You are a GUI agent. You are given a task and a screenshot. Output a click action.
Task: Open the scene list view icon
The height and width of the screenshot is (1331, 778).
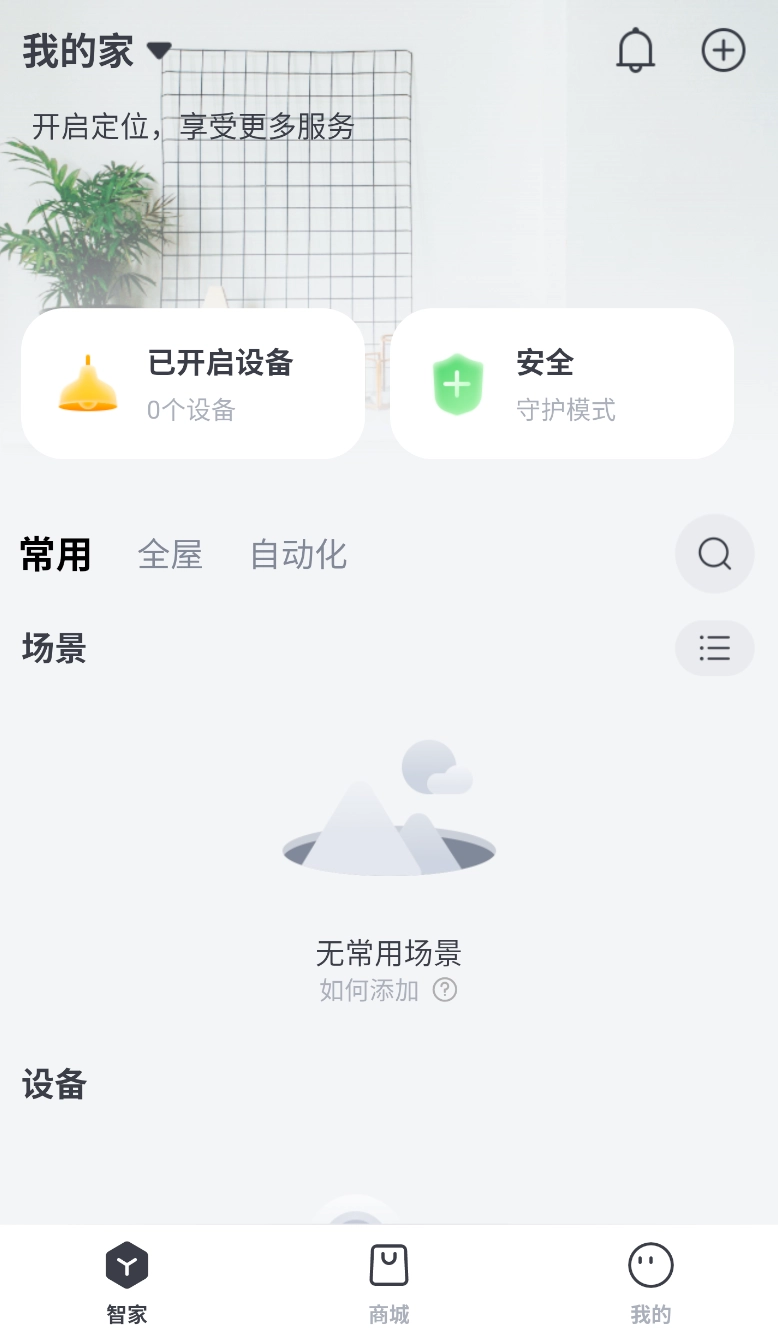click(714, 648)
